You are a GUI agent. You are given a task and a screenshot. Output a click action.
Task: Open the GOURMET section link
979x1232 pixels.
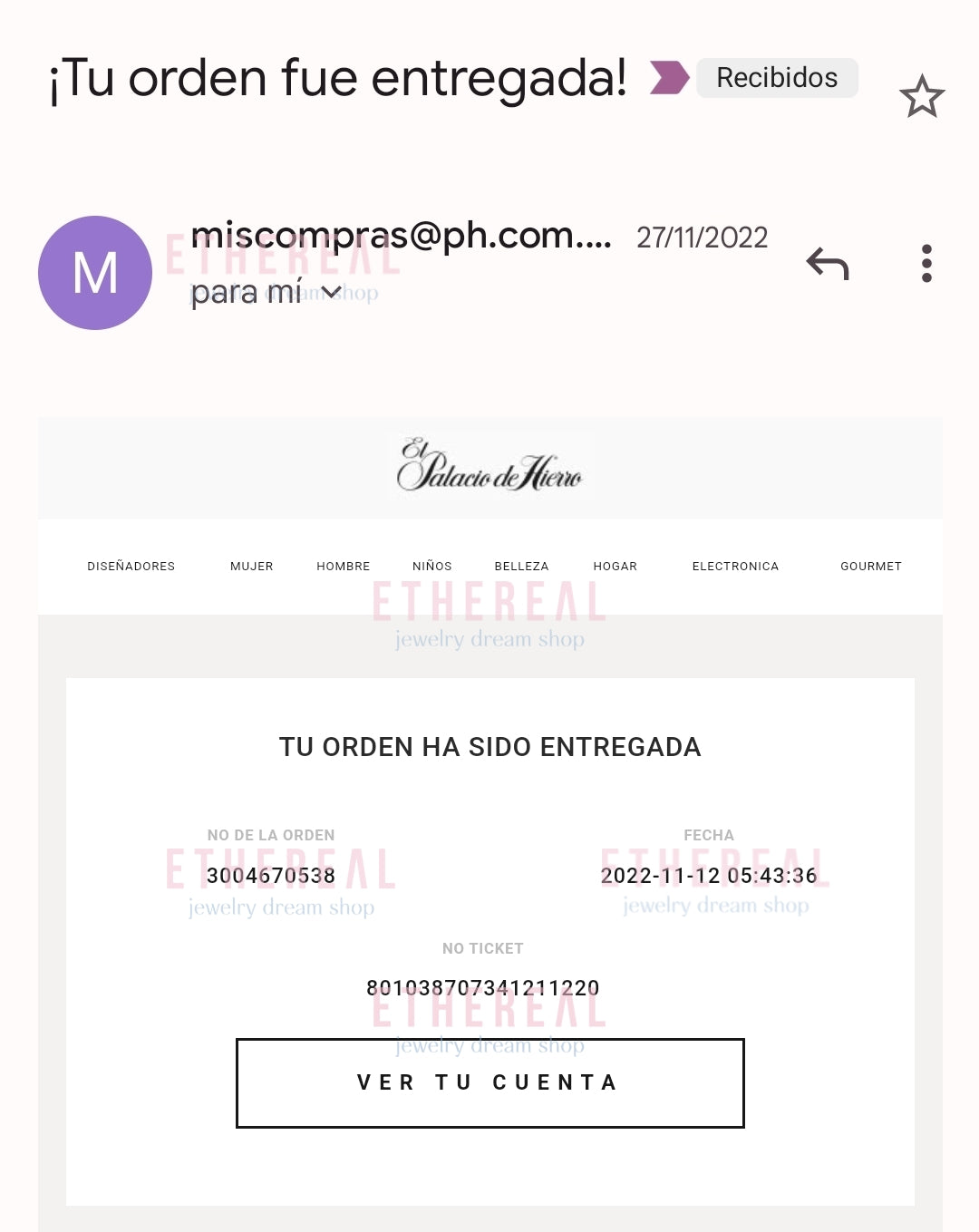click(x=871, y=567)
